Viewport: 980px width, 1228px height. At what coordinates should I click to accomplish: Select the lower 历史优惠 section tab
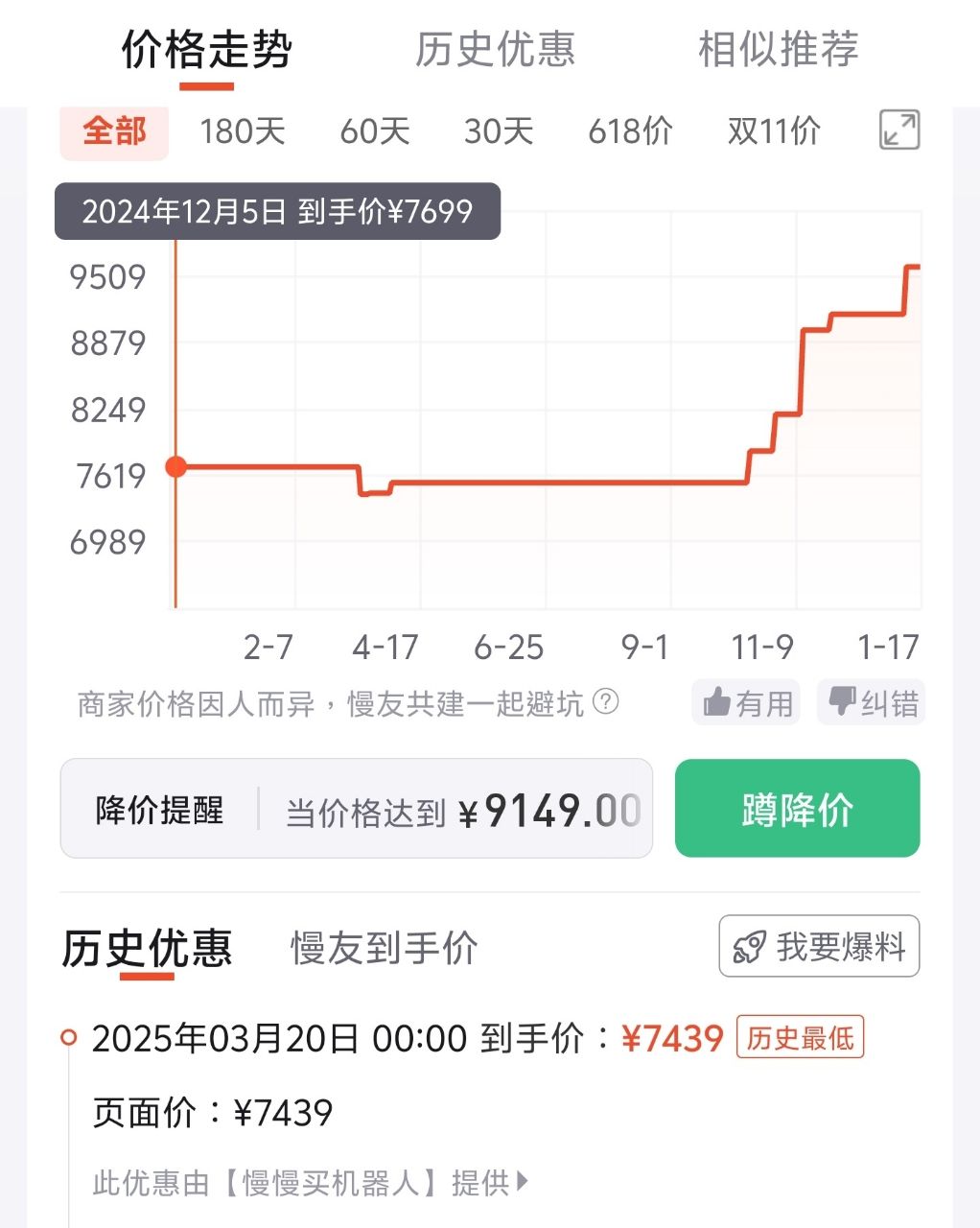click(x=147, y=949)
